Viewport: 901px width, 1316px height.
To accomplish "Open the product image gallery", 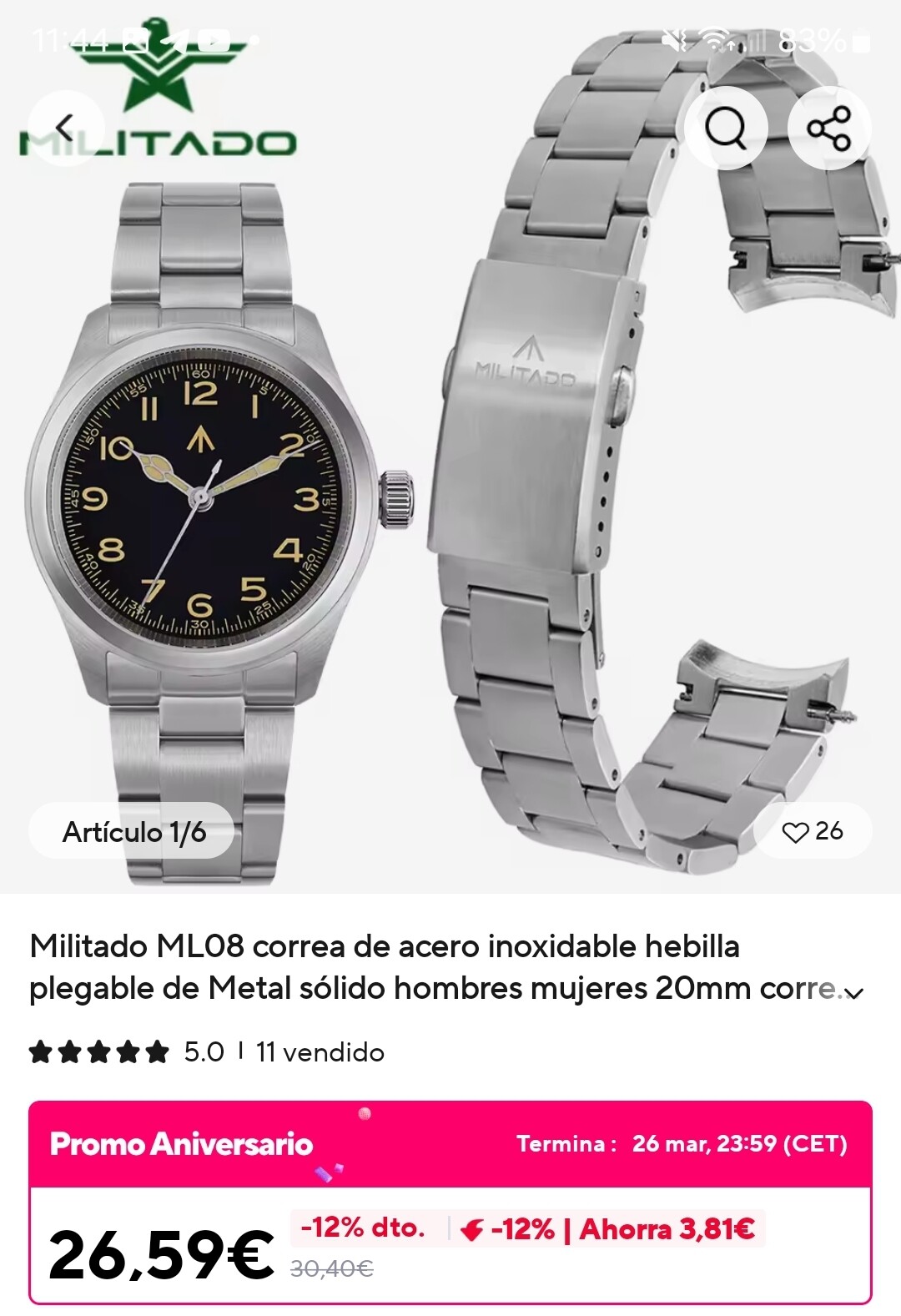I will click(450, 501).
